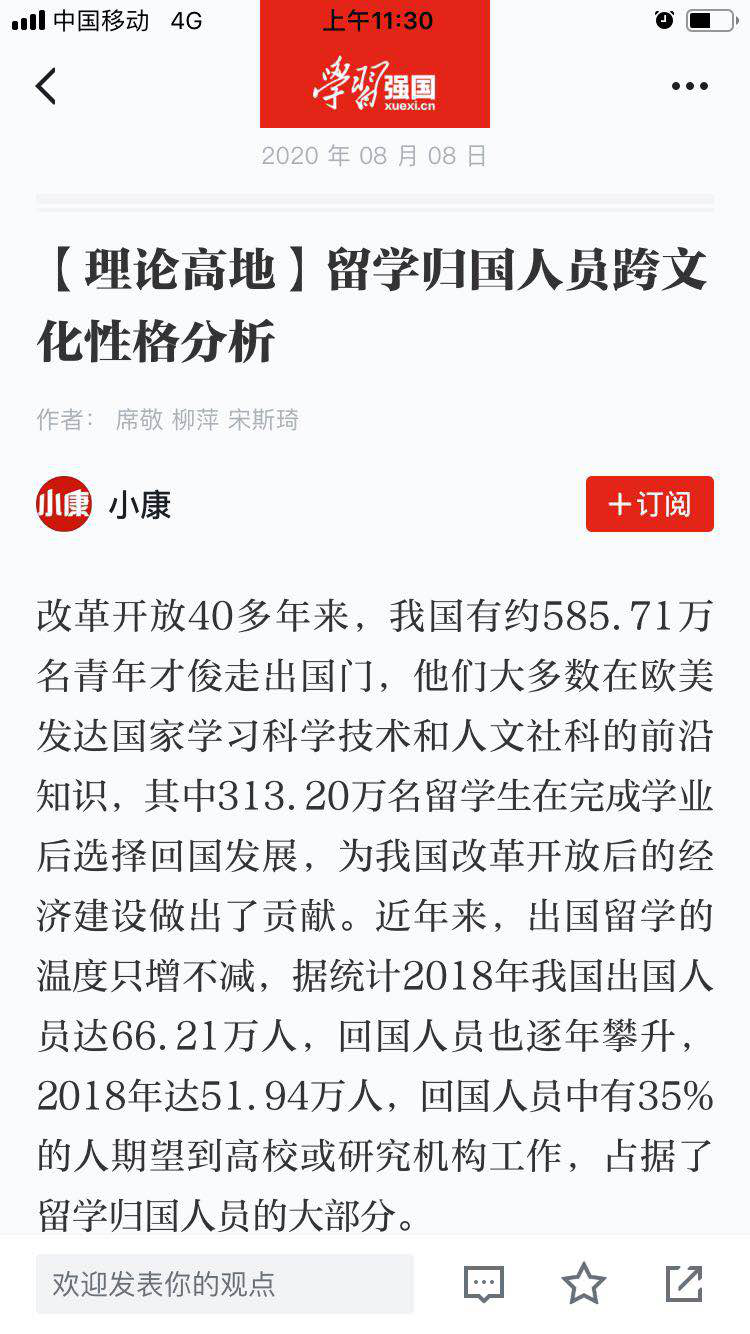Tap the 欢迎发表你的观点 comment field
Screen dimensions: 750x1334
[x=225, y=1284]
